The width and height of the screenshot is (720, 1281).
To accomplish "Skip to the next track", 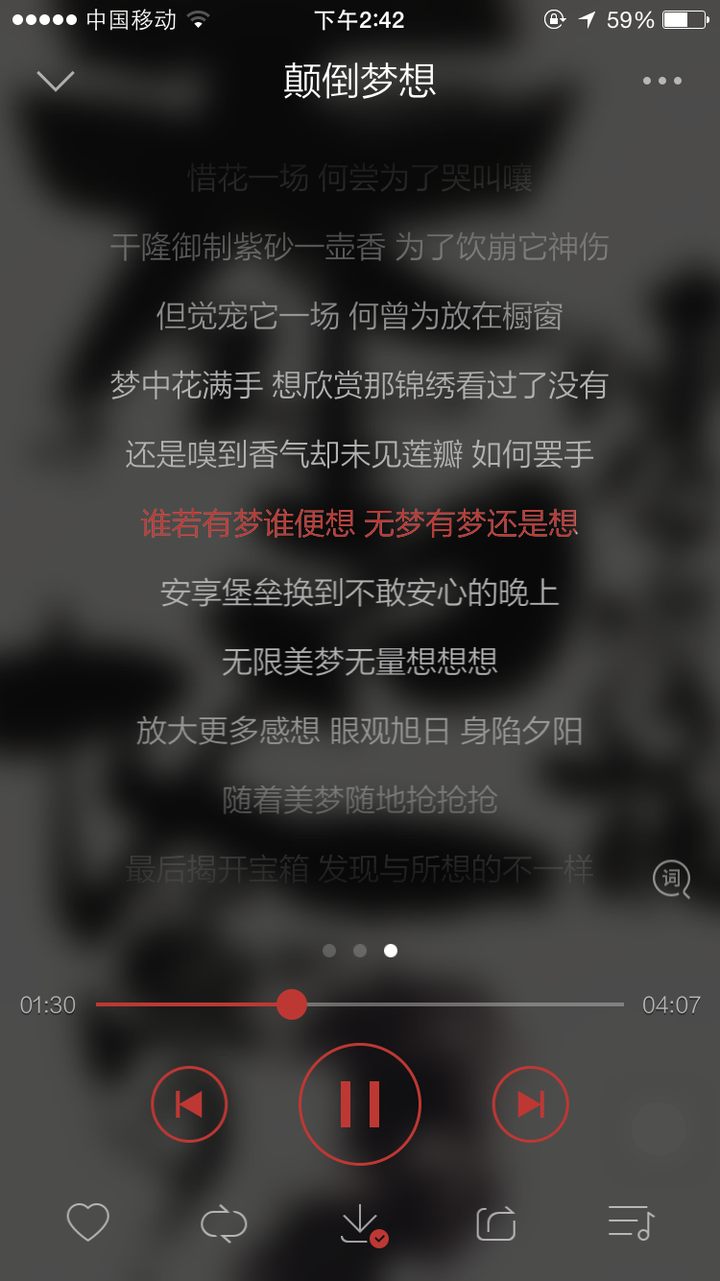I will [530, 1104].
